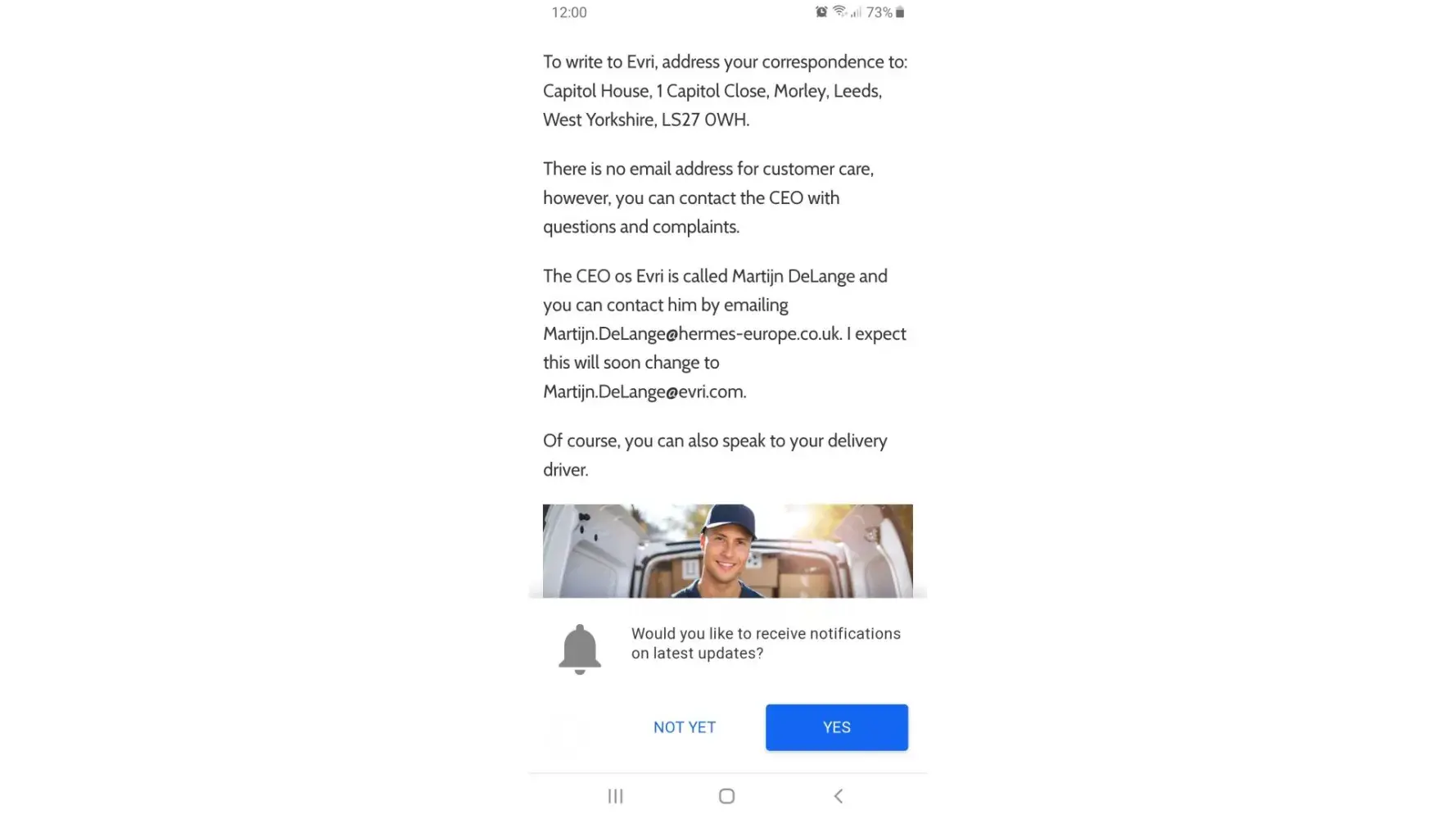Screen dimensions: 1456x819
Task: Open the recent apps view
Action: coord(615,796)
